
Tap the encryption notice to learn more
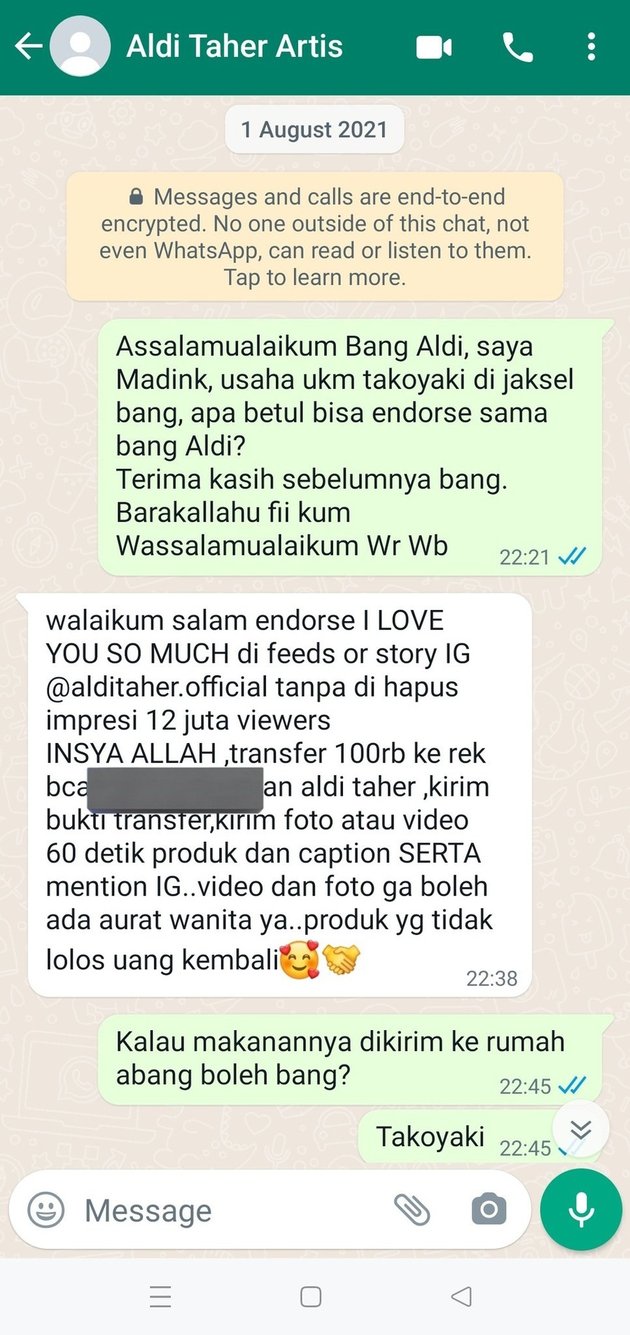pyautogui.click(x=315, y=237)
